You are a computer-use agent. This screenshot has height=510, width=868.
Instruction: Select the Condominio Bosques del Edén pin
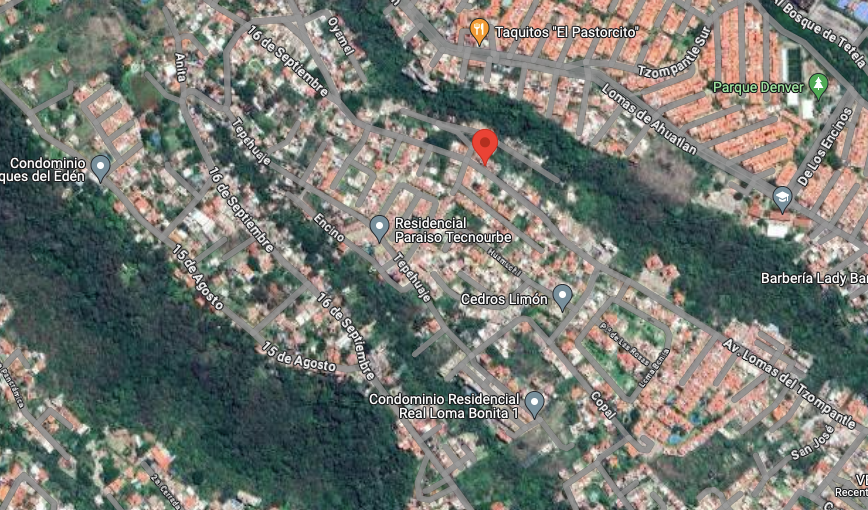pos(100,168)
